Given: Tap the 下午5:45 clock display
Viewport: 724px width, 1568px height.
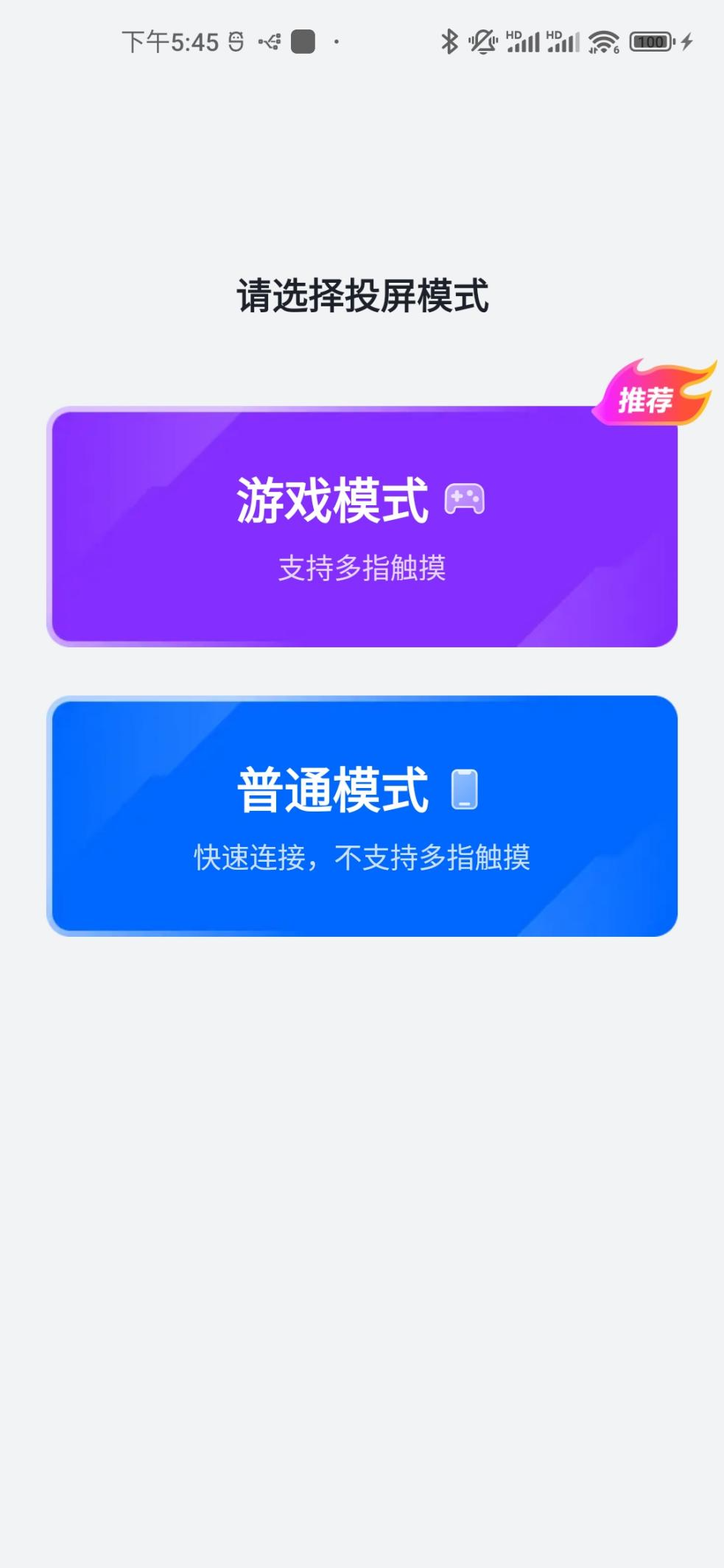Looking at the screenshot, I should tap(171, 41).
